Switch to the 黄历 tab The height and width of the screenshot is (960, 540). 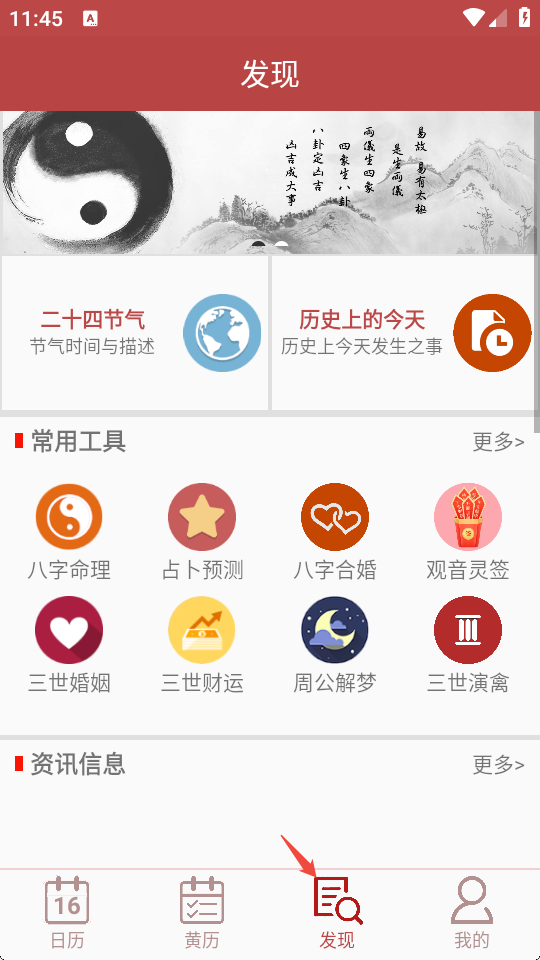pyautogui.click(x=202, y=913)
